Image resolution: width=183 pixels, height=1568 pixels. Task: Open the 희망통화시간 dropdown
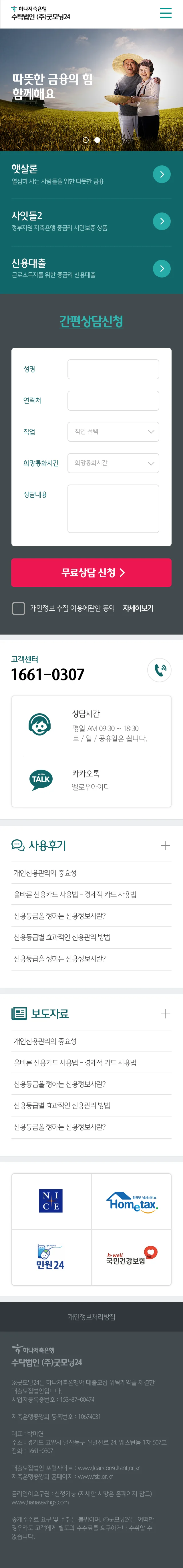(113, 463)
